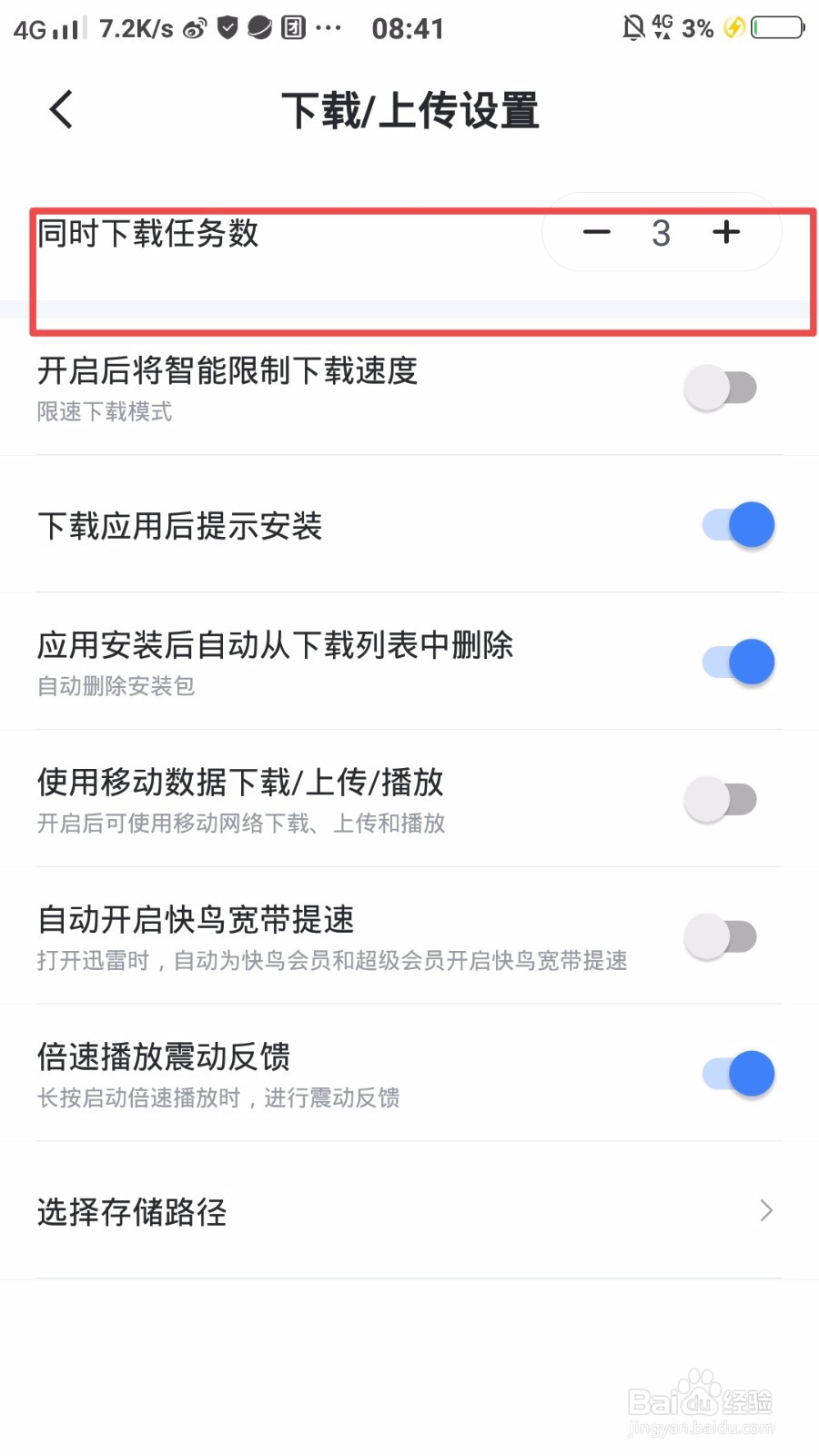Decrease simultaneous download tasks with minus button
The width and height of the screenshot is (819, 1456).
point(596,233)
